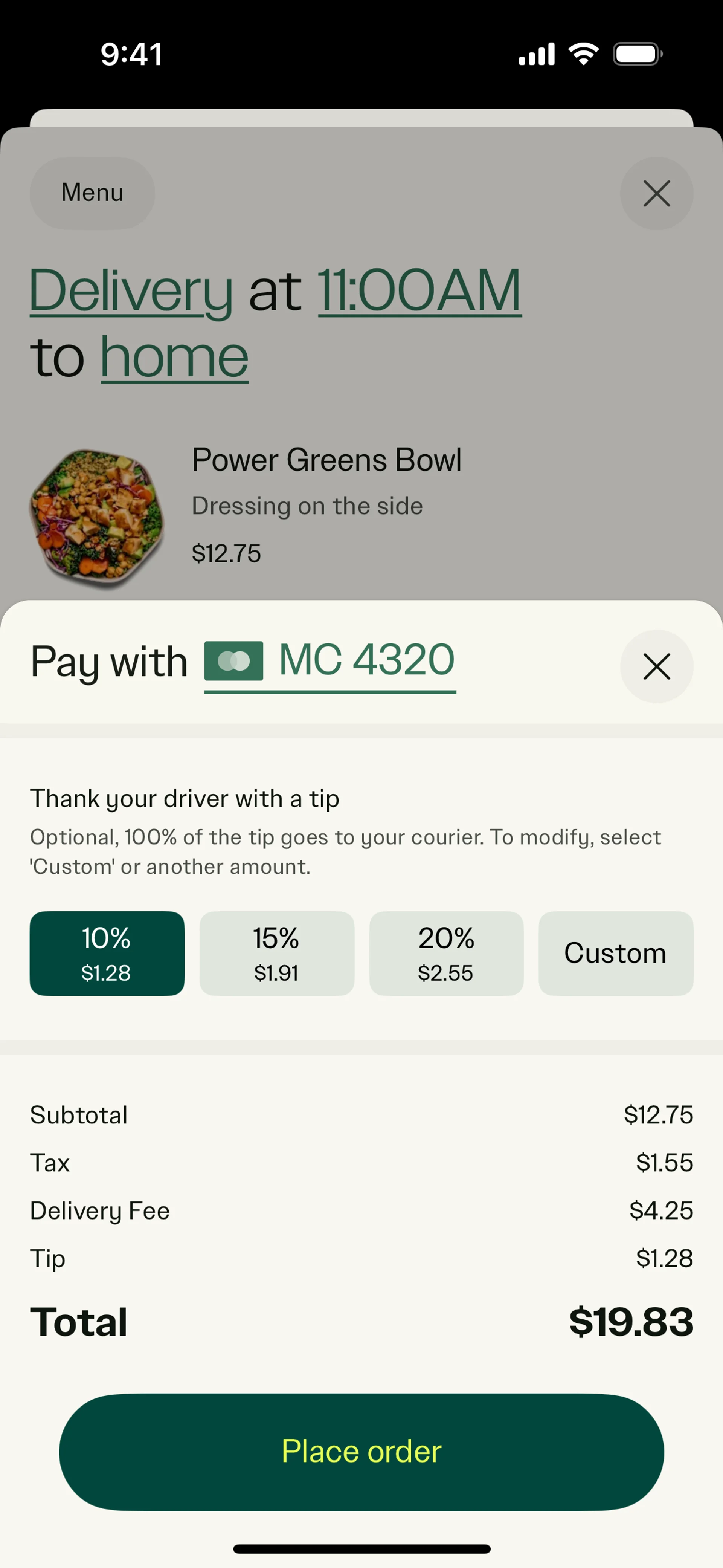Change payment method MC 4320
The width and height of the screenshot is (723, 1568).
(331, 661)
